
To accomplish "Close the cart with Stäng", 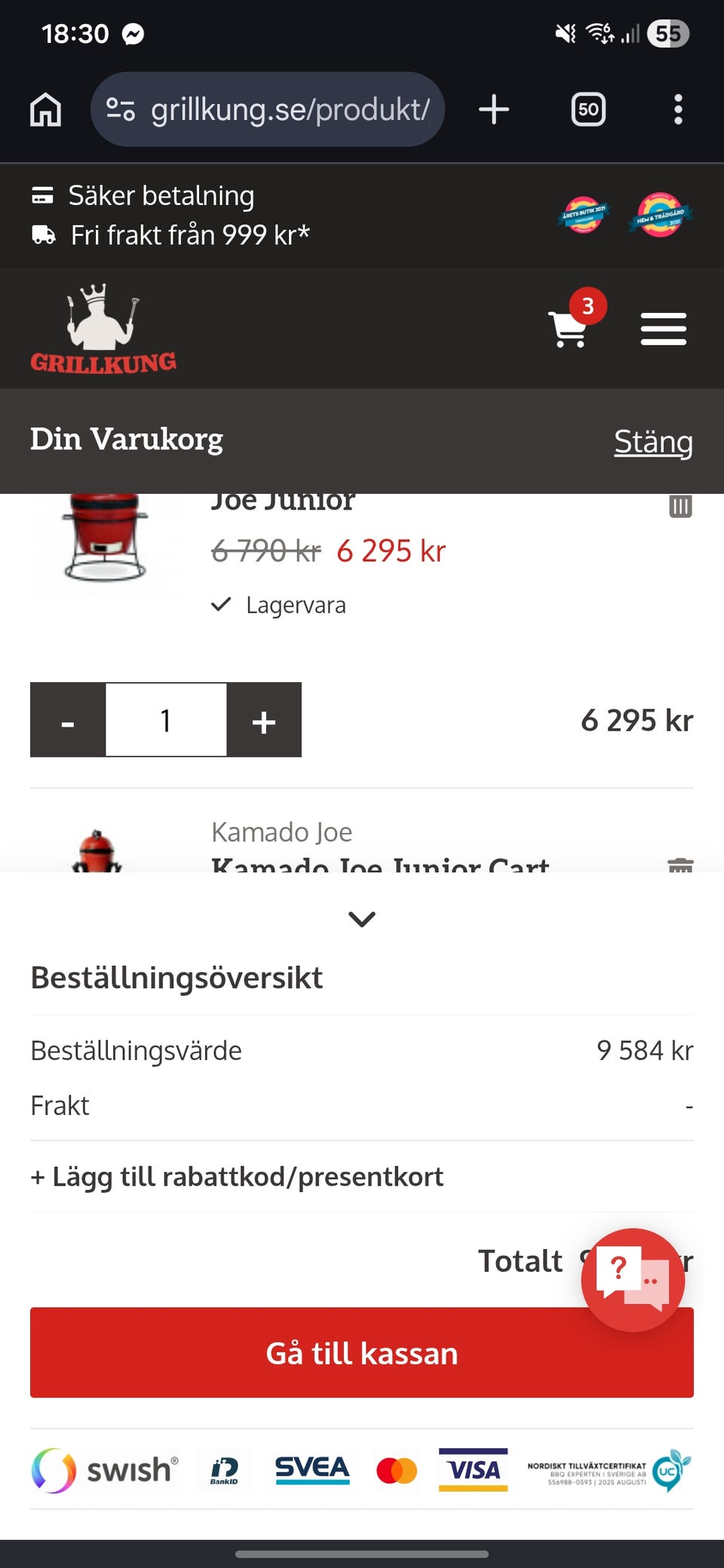I will [x=653, y=442].
